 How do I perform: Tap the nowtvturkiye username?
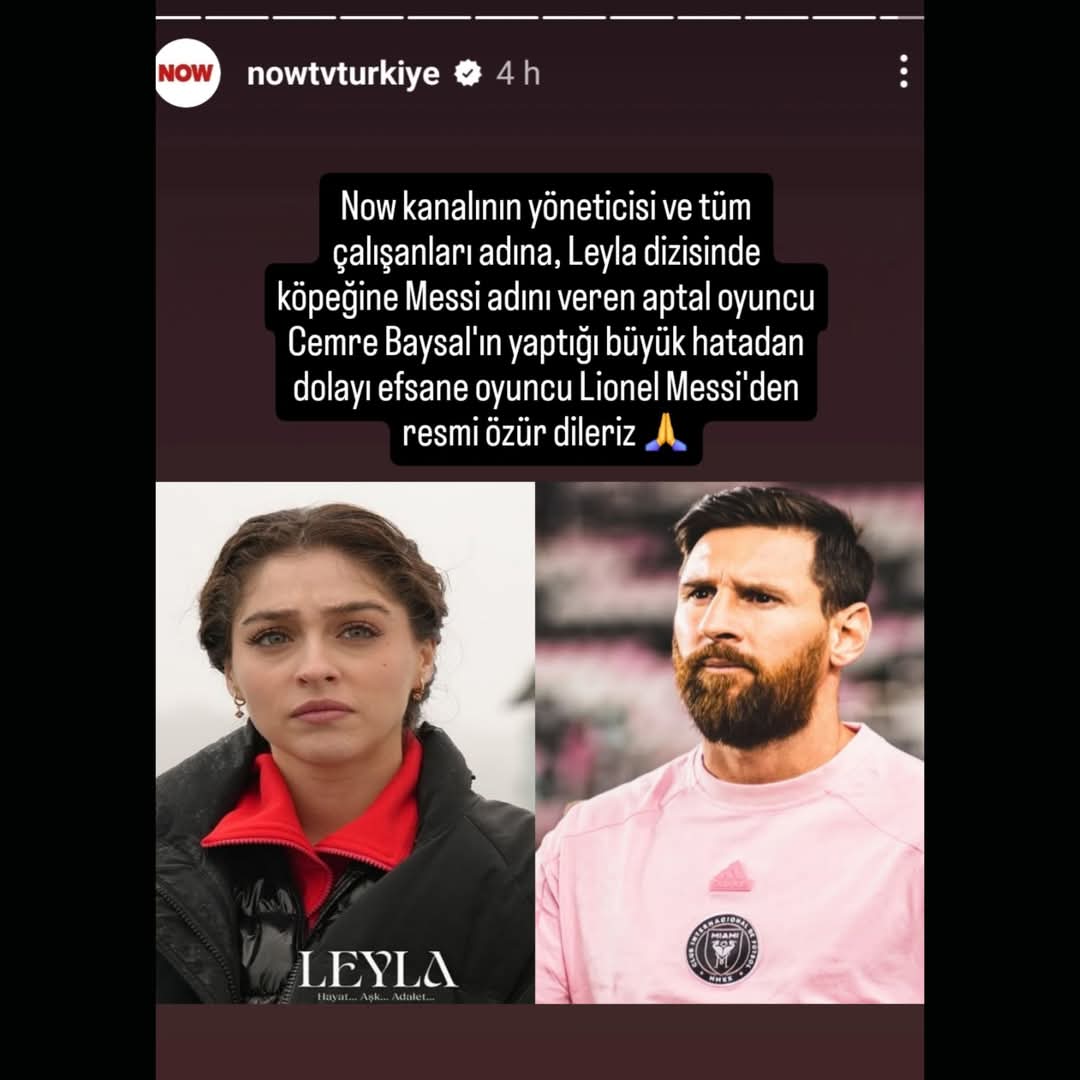pyautogui.click(x=343, y=74)
